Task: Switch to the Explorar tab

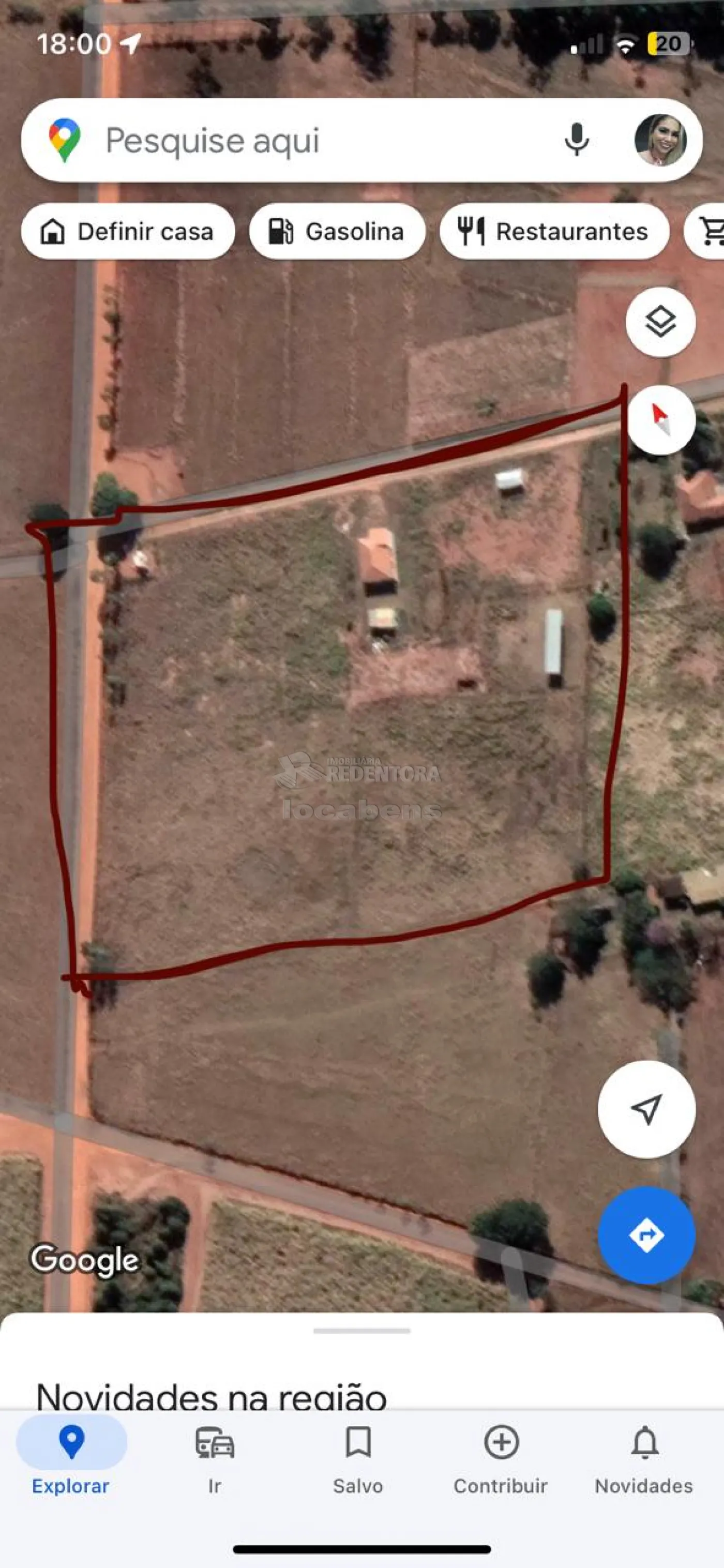Action: pos(71,1459)
